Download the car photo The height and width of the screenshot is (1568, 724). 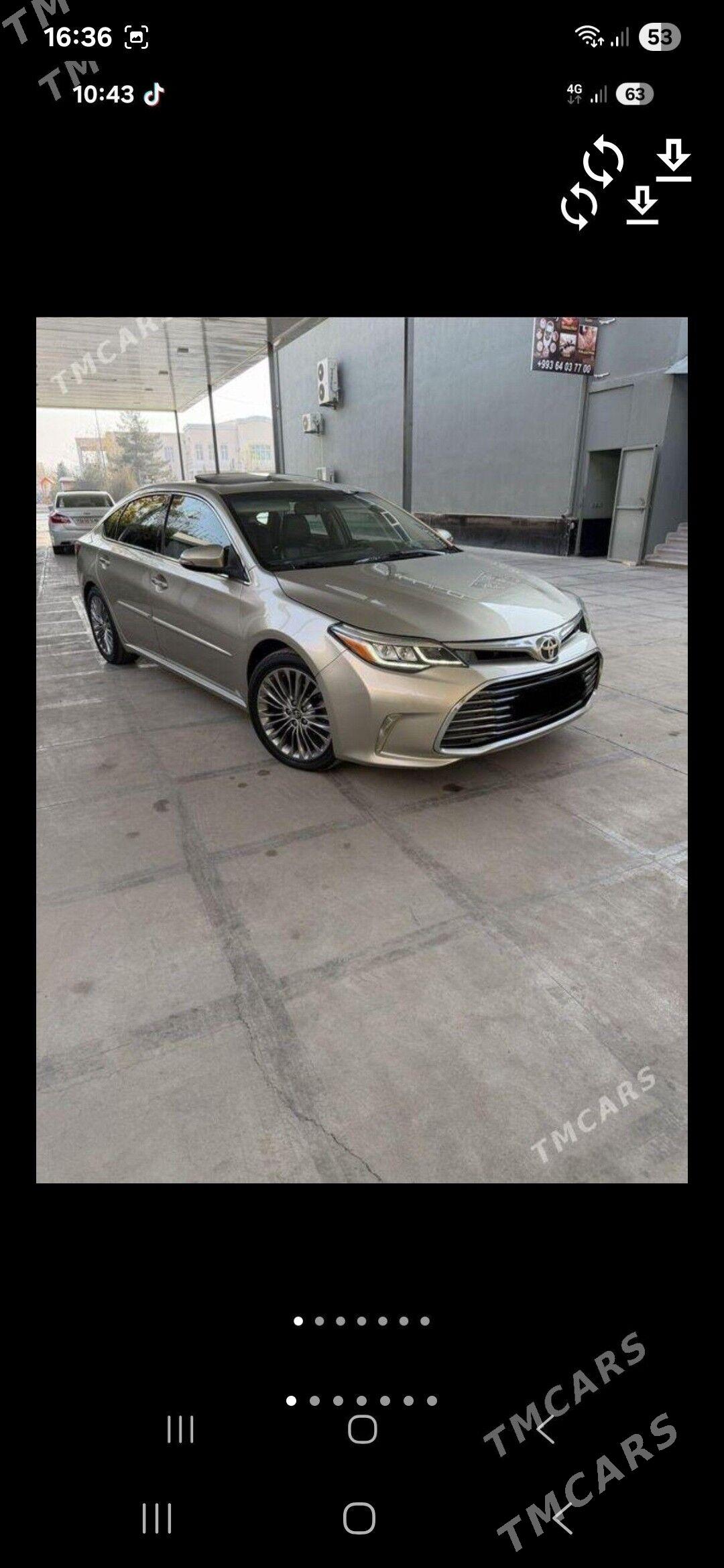click(x=673, y=160)
